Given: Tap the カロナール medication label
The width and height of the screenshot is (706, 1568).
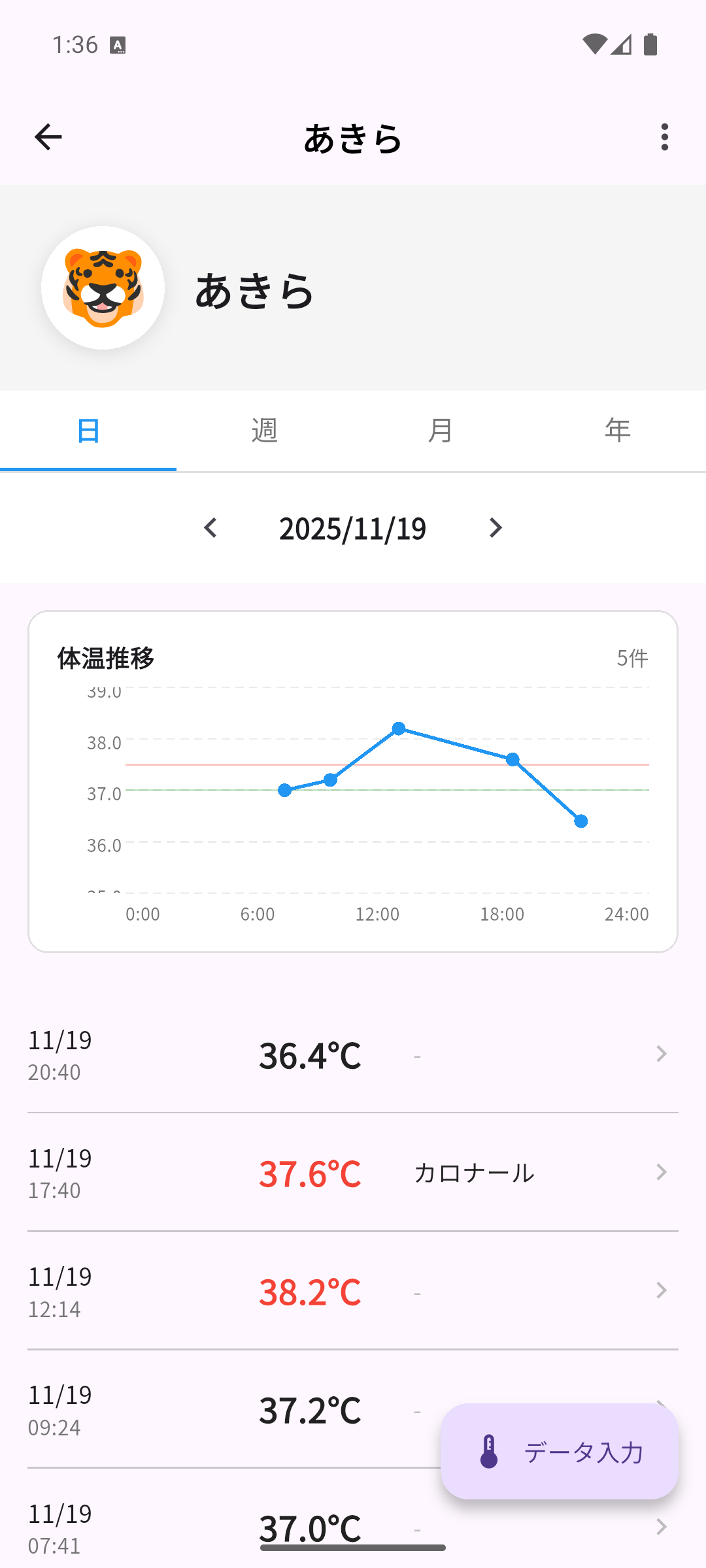Looking at the screenshot, I should [473, 1171].
